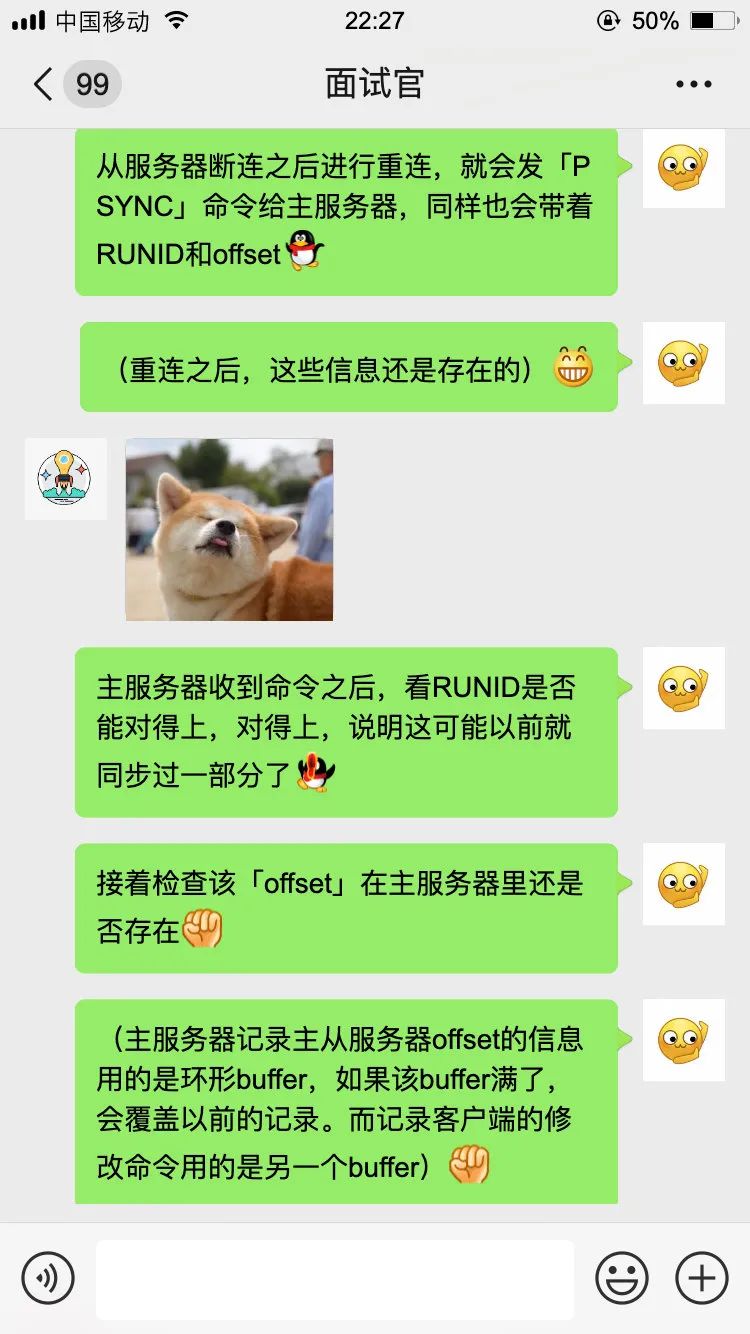Screen dimensions: 750x1334
Task: View the Shiba dog photo message
Action: click(229, 529)
